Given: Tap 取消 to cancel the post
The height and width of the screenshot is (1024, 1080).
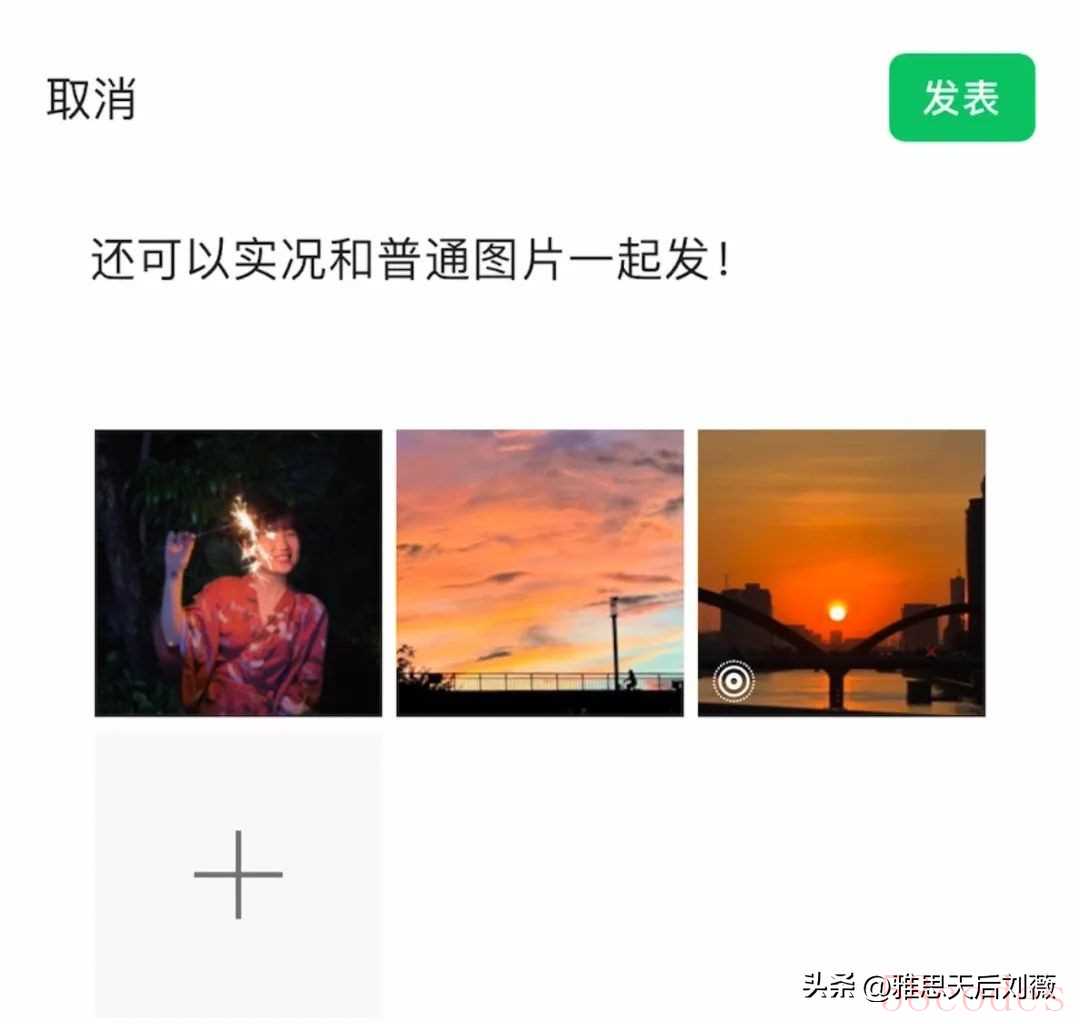Looking at the screenshot, I should click(x=91, y=100).
